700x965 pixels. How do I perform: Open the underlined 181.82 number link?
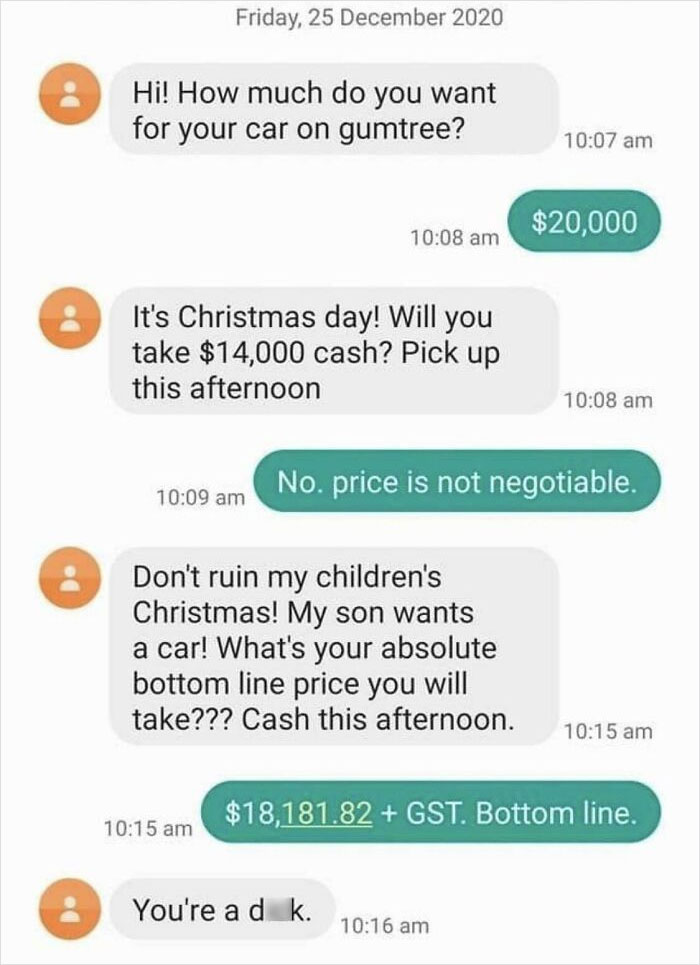coord(325,814)
